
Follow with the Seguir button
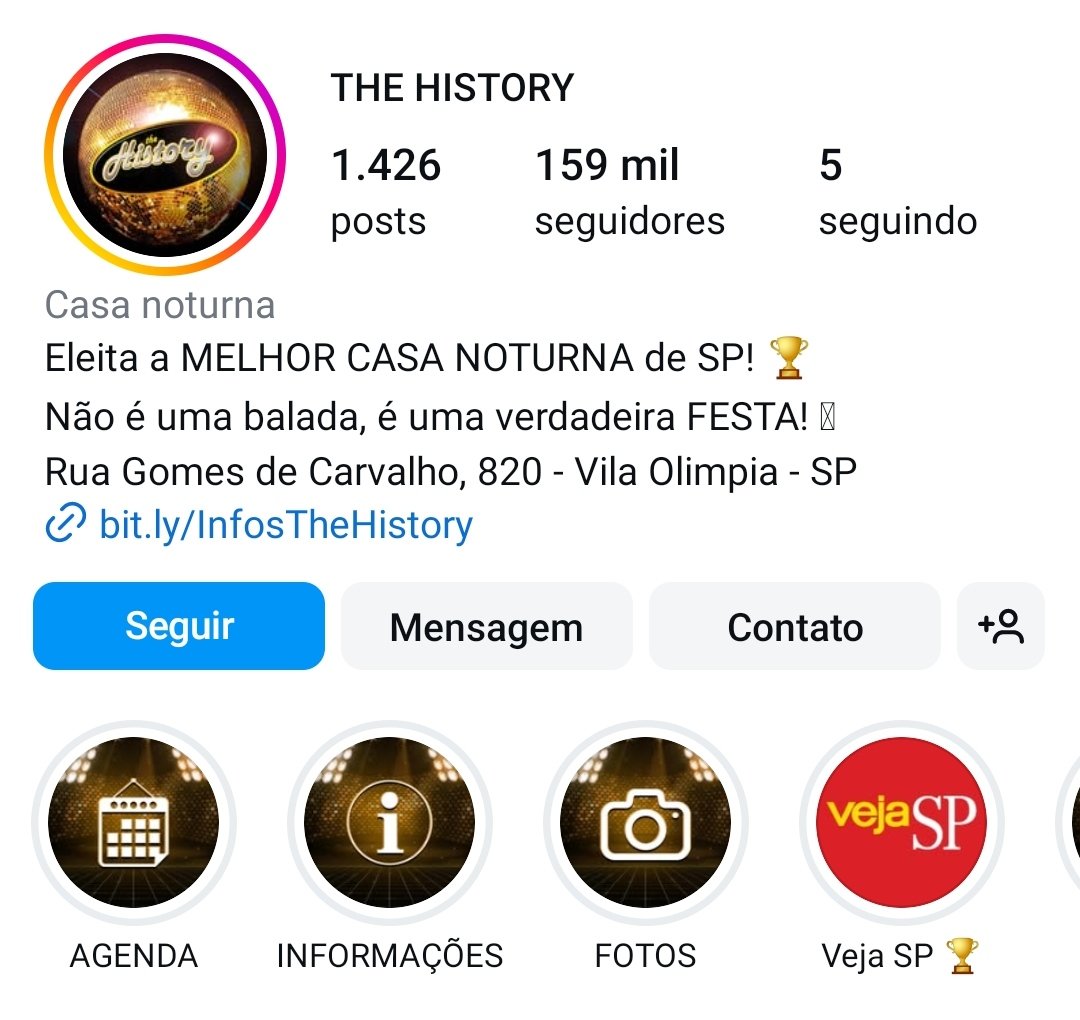point(179,626)
